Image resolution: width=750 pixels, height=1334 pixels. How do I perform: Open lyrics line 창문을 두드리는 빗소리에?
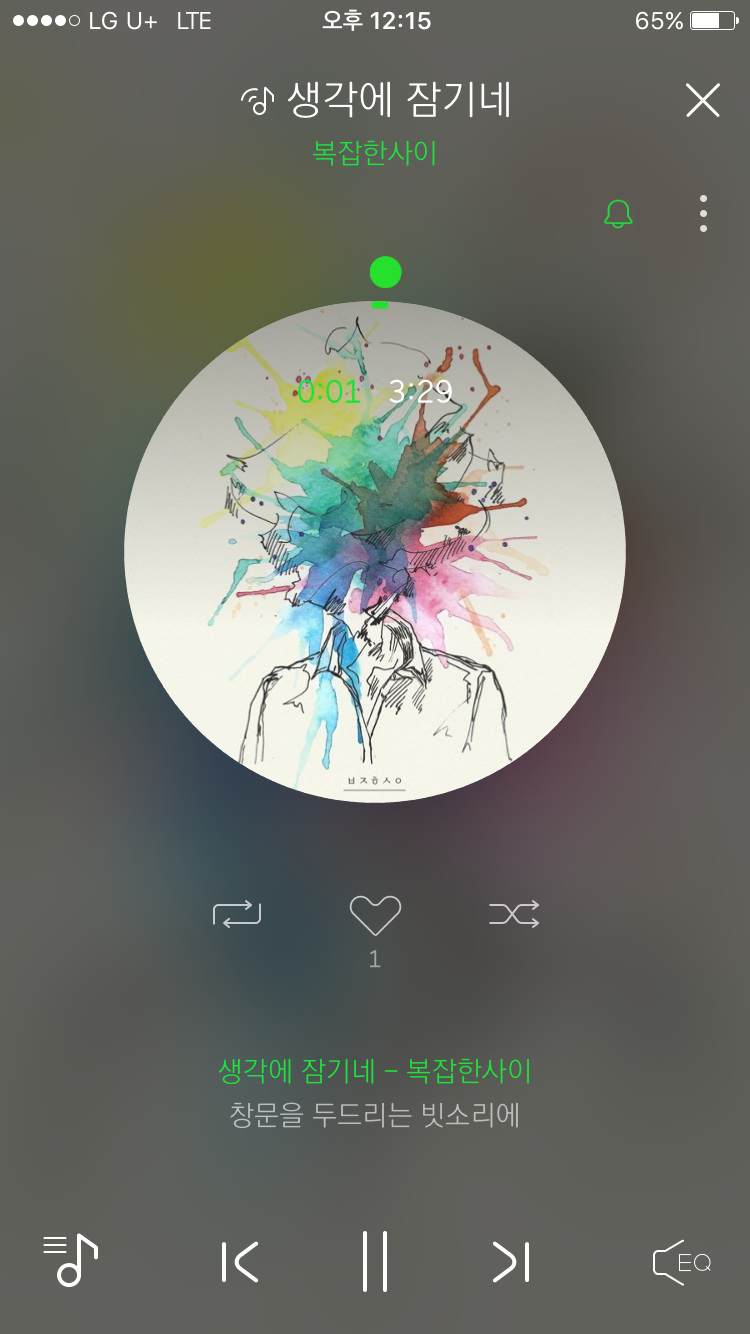click(x=375, y=1114)
